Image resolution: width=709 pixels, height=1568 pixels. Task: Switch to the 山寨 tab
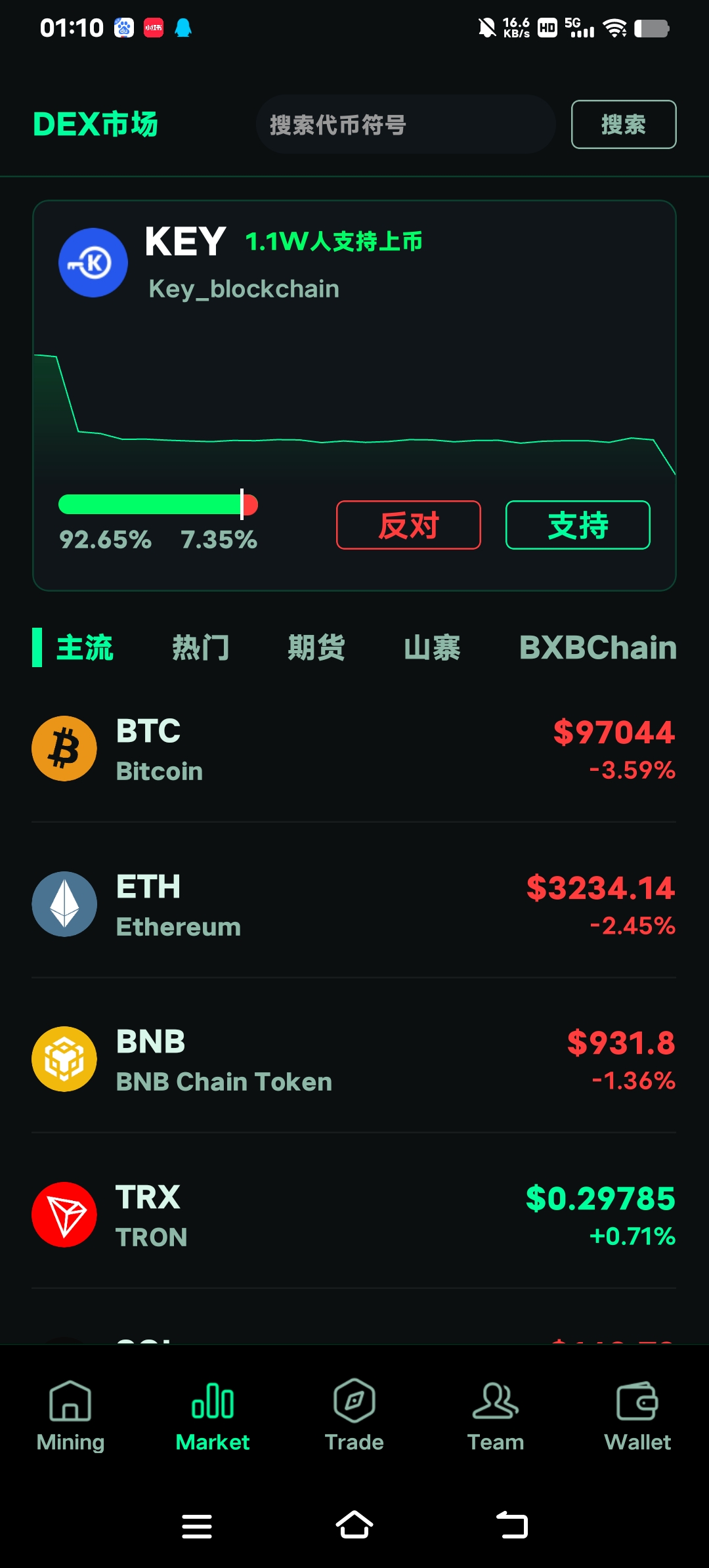click(x=432, y=648)
